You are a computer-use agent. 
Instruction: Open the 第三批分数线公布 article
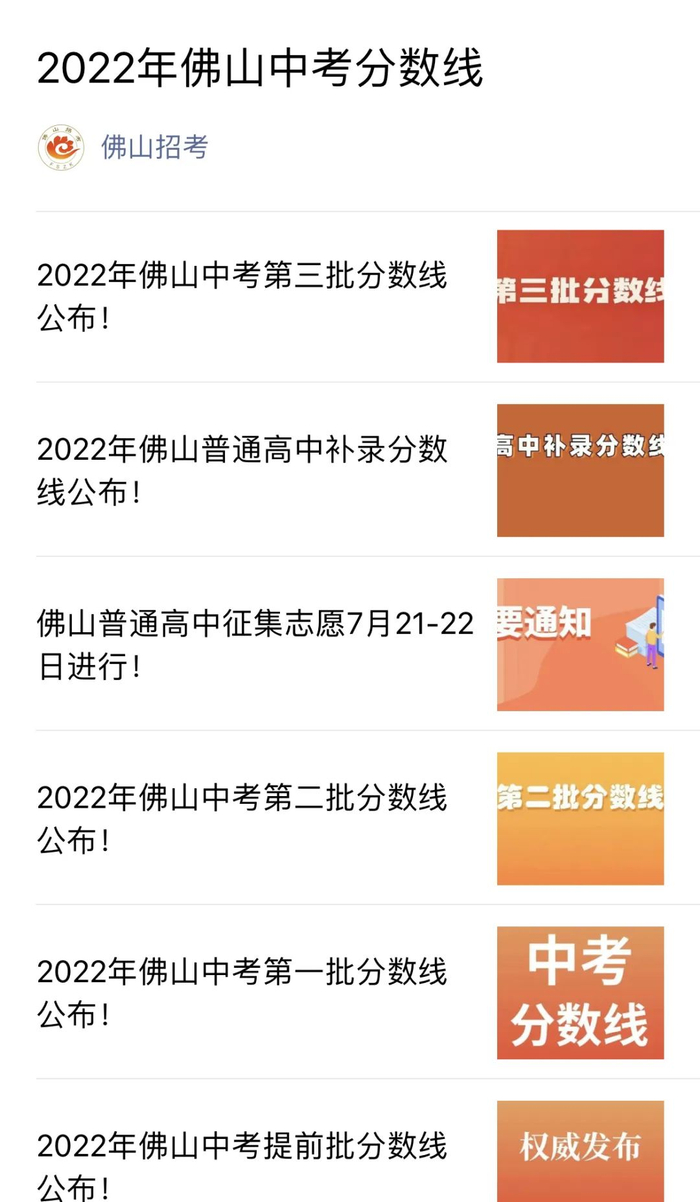point(242,296)
